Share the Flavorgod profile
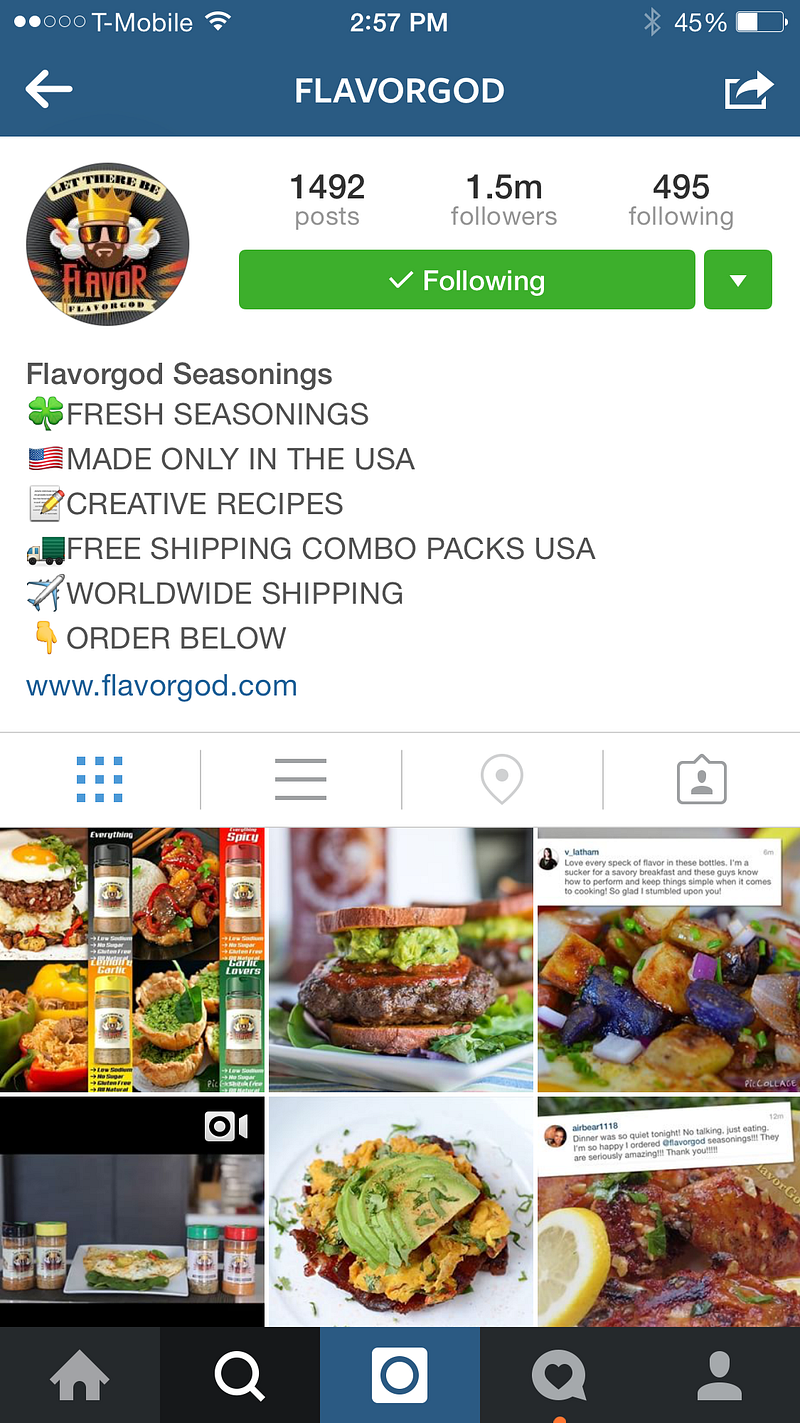The width and height of the screenshot is (800, 1423). (x=749, y=90)
